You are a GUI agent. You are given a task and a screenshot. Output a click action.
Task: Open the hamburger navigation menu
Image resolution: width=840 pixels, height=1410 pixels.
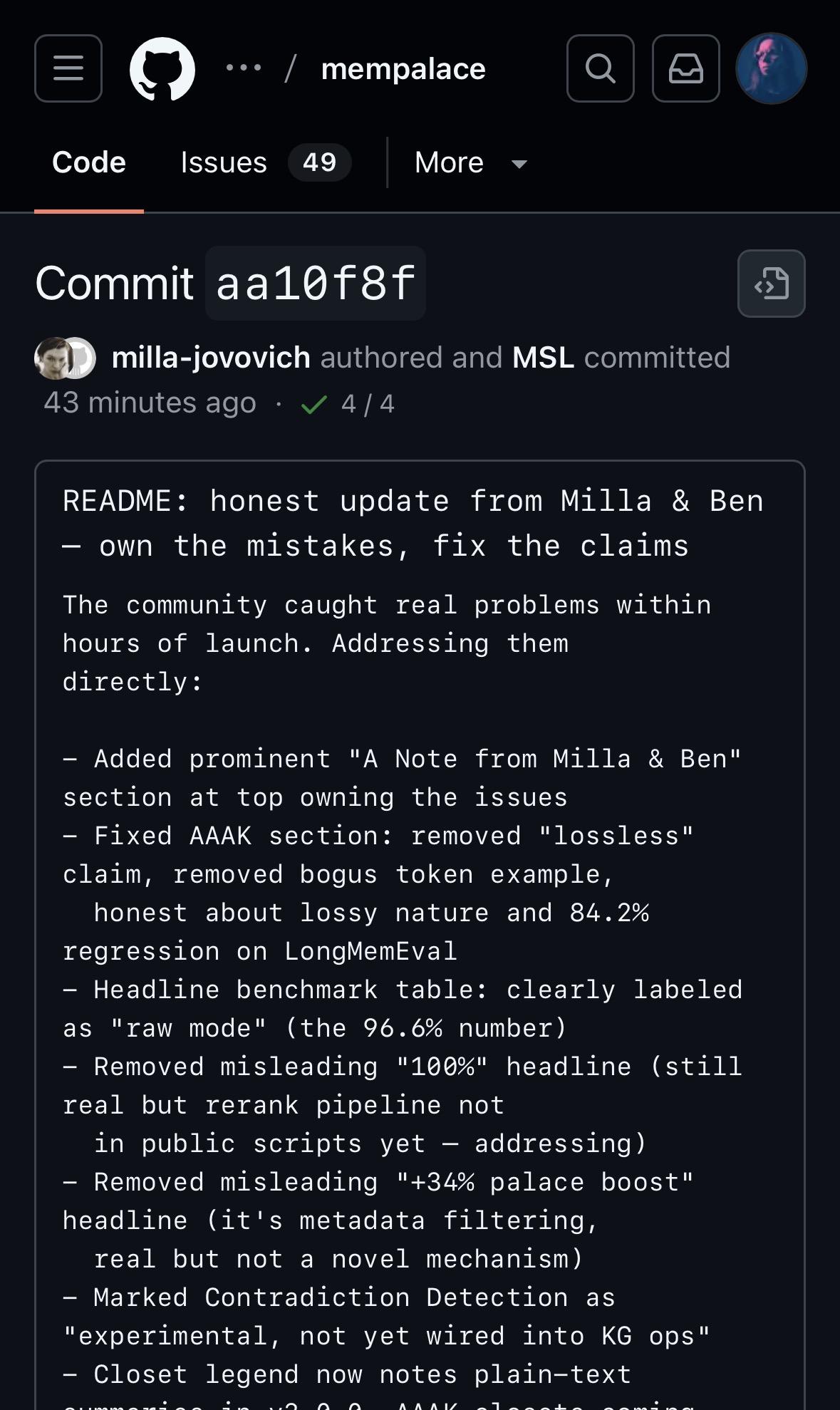(68, 68)
